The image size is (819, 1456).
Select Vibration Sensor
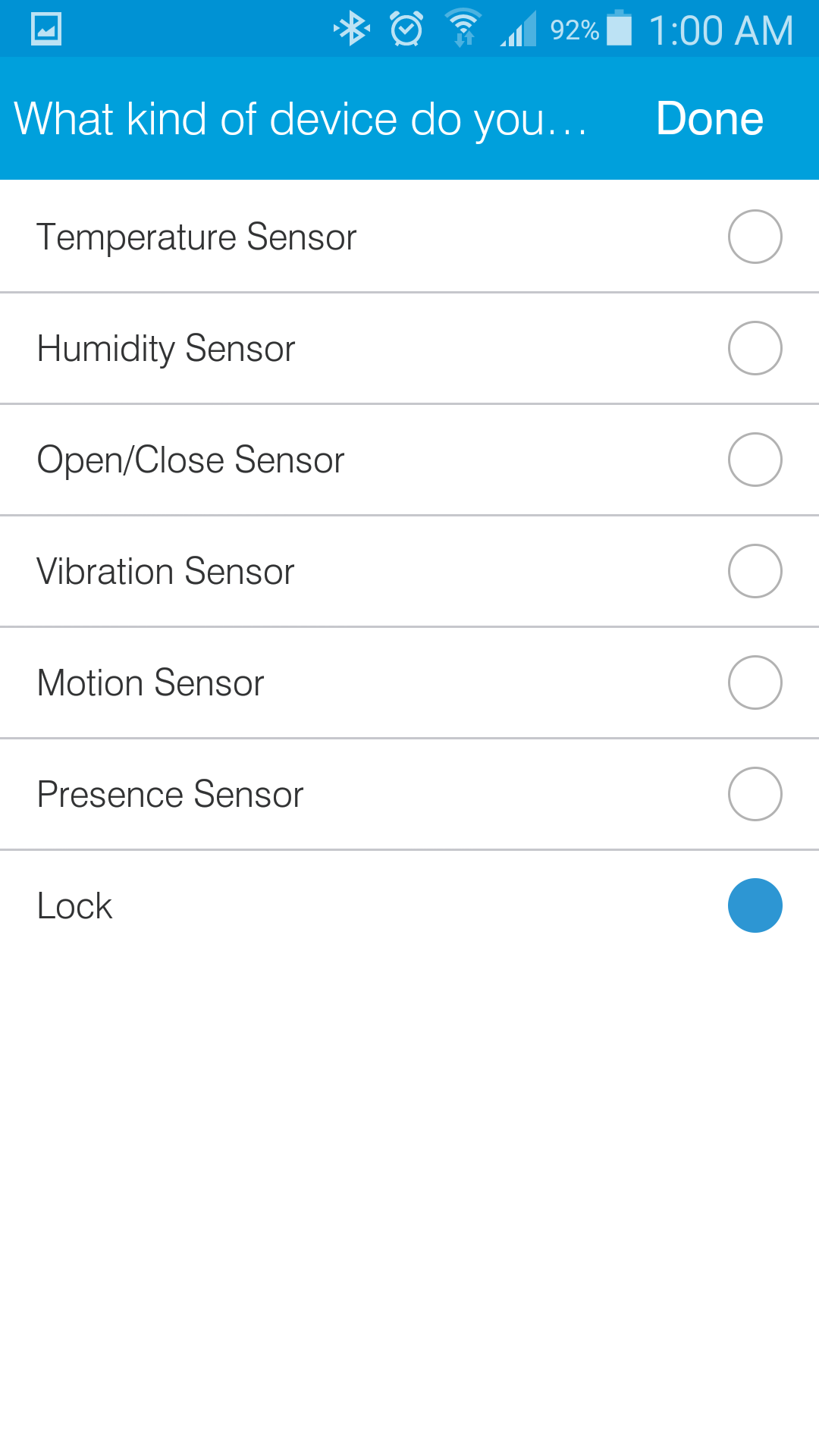tap(755, 571)
